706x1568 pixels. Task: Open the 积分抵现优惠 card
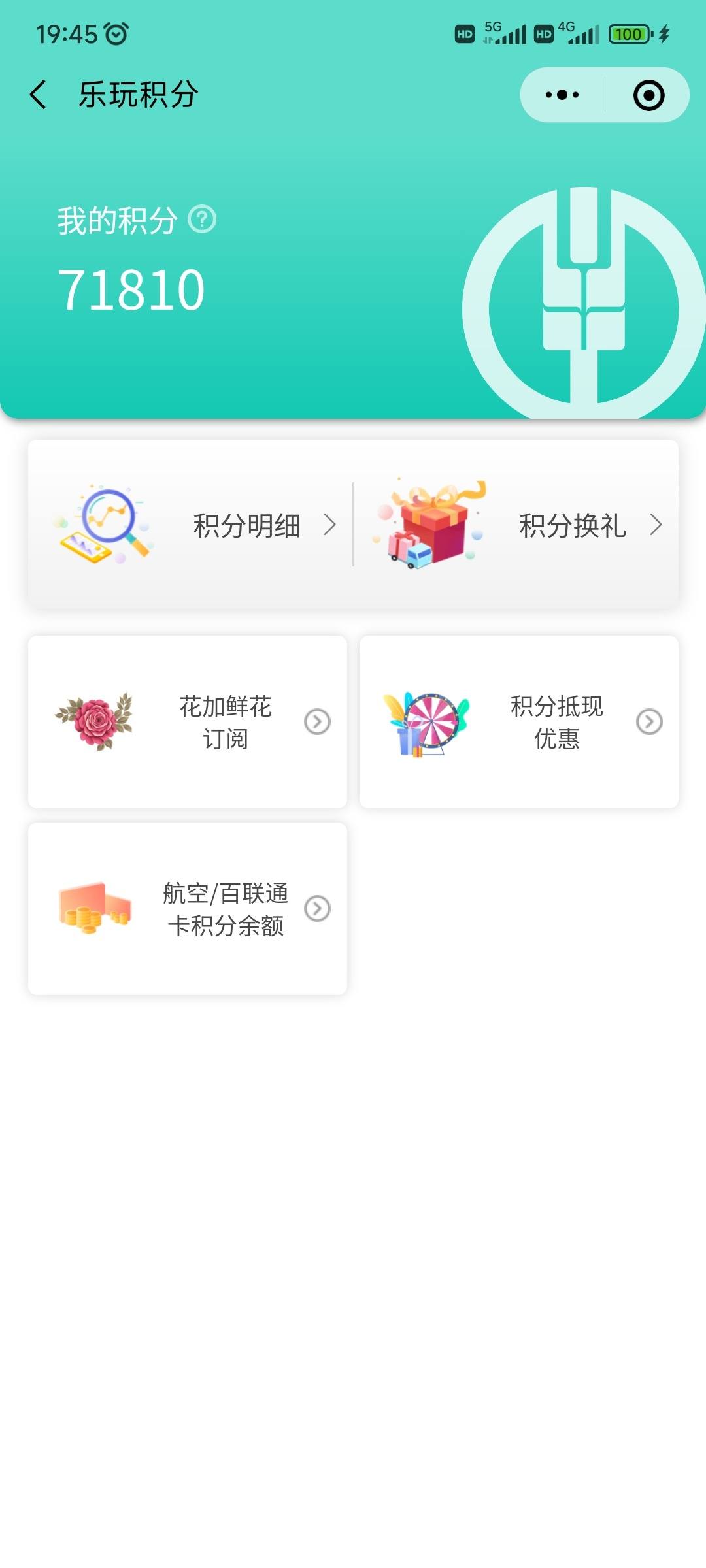(519, 722)
